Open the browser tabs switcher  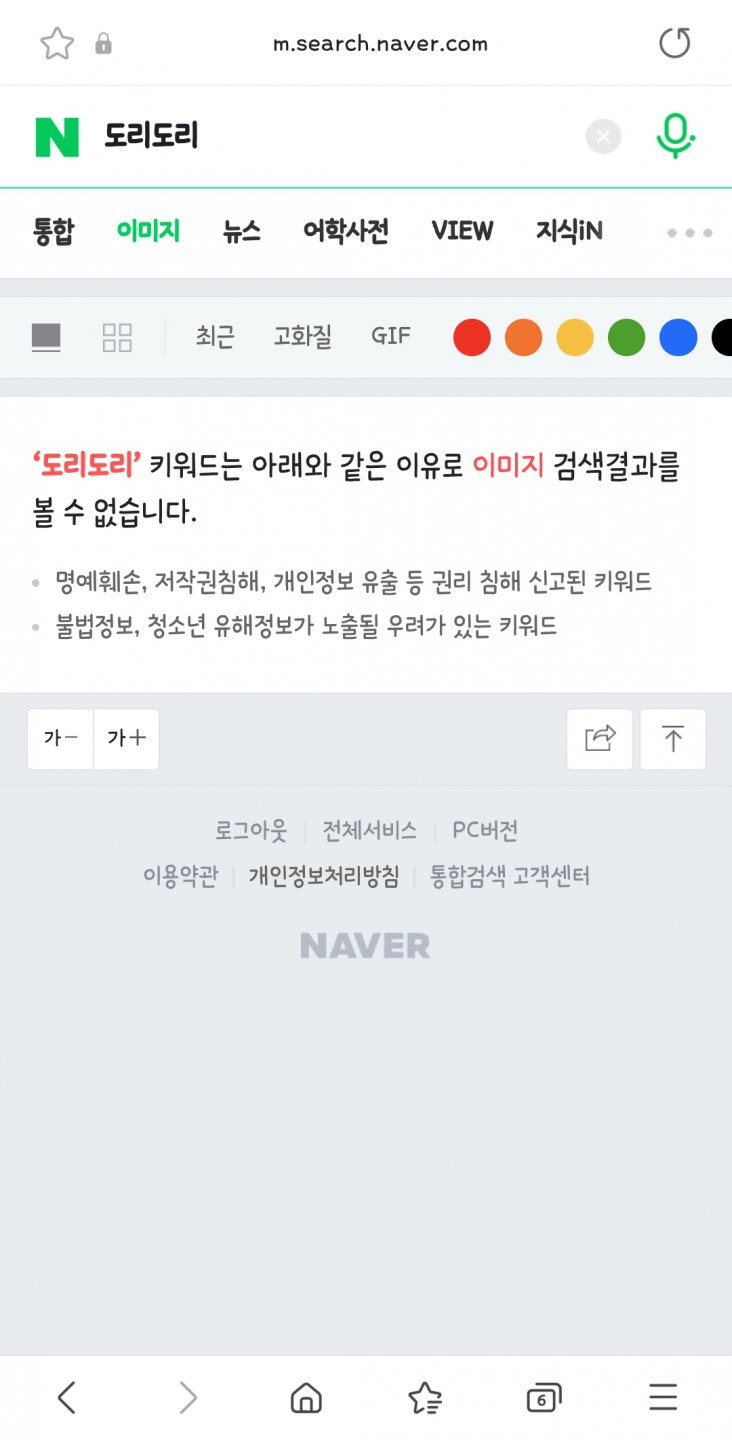(543, 1398)
